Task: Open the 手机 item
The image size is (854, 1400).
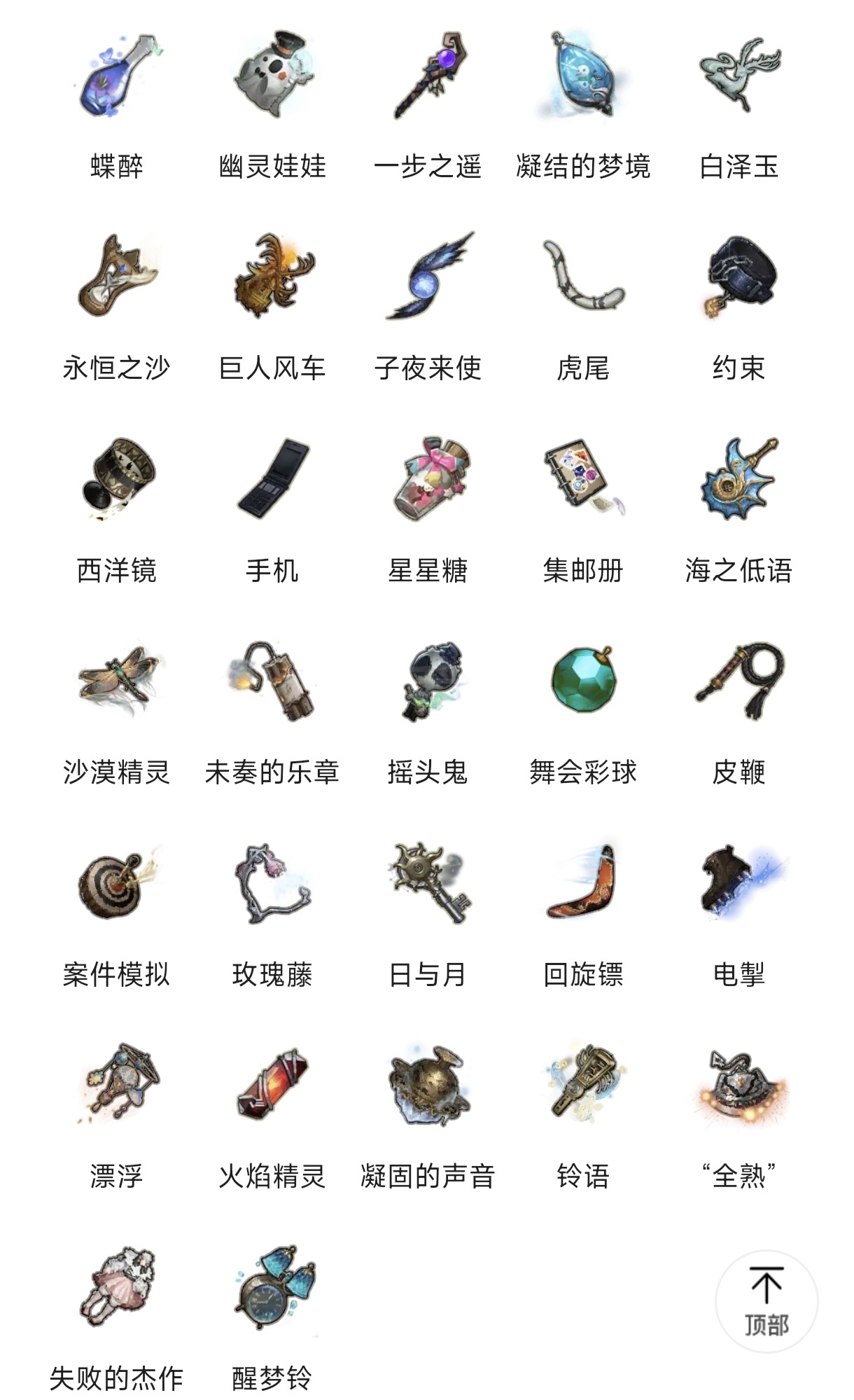Action: 272,509
